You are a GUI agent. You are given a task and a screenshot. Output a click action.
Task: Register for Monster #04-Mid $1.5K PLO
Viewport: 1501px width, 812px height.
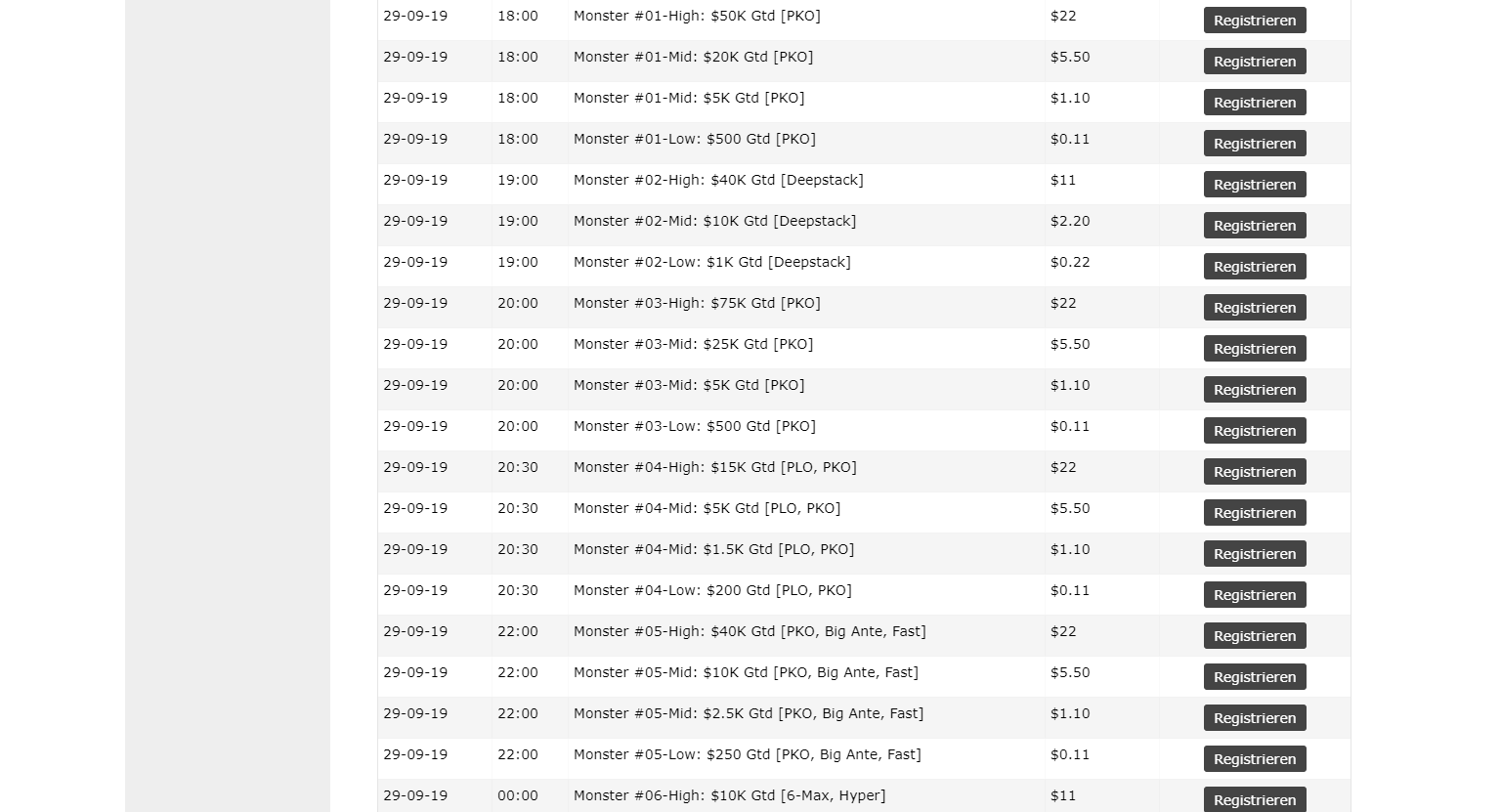pyautogui.click(x=1255, y=554)
